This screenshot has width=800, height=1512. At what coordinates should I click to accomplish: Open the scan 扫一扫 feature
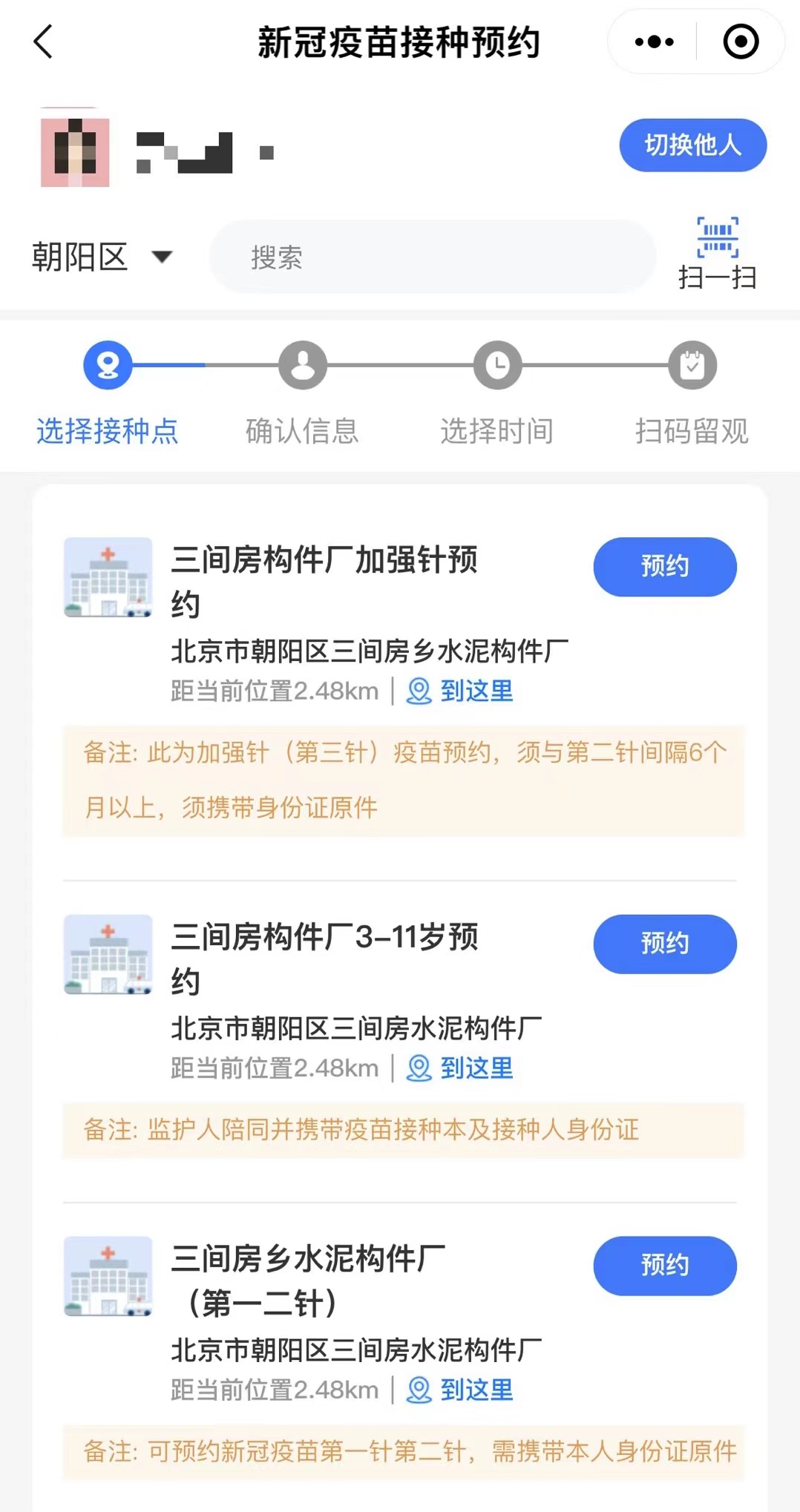click(x=717, y=252)
